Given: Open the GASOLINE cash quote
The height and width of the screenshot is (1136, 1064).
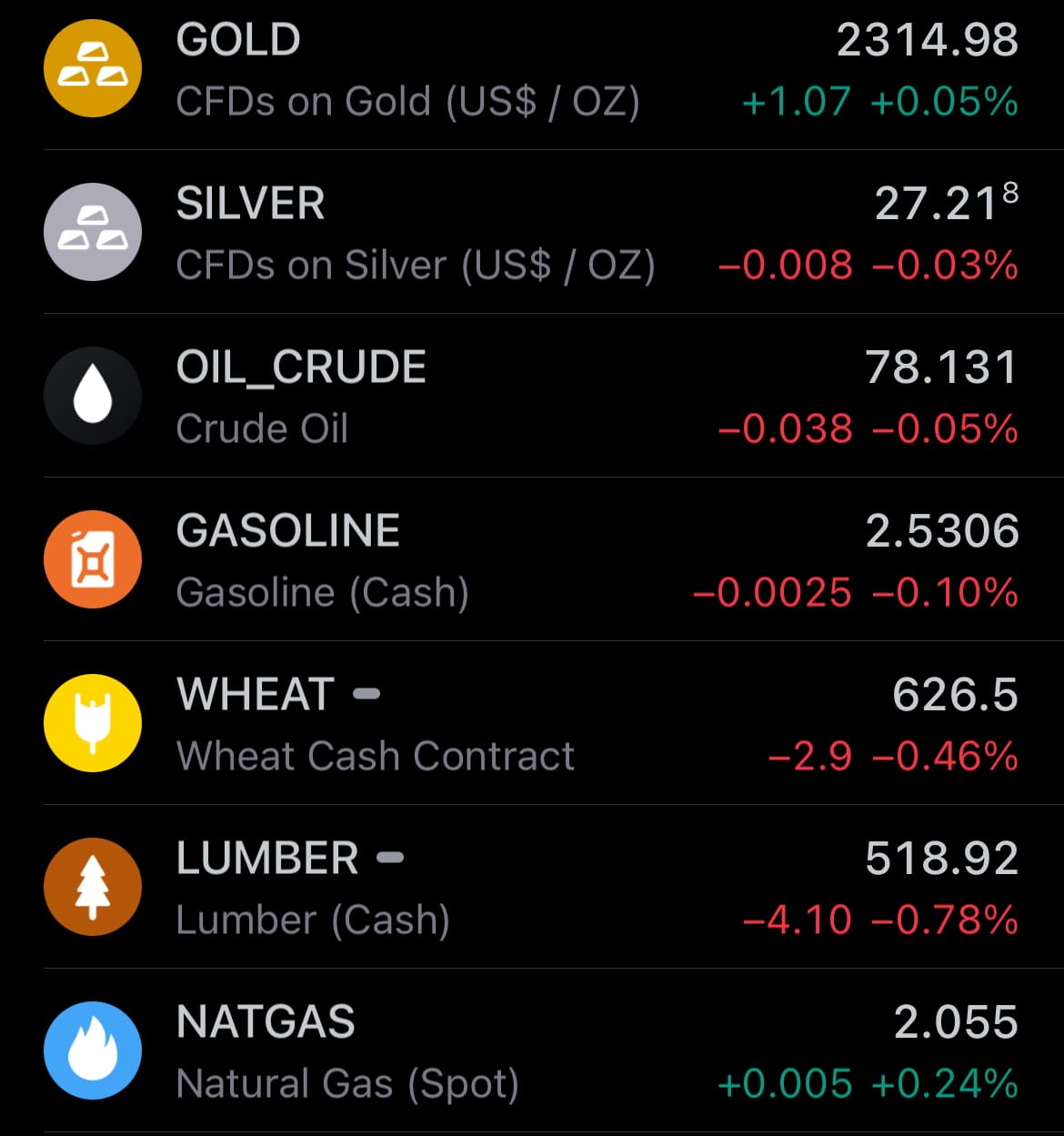Looking at the screenshot, I should pos(532,560).
